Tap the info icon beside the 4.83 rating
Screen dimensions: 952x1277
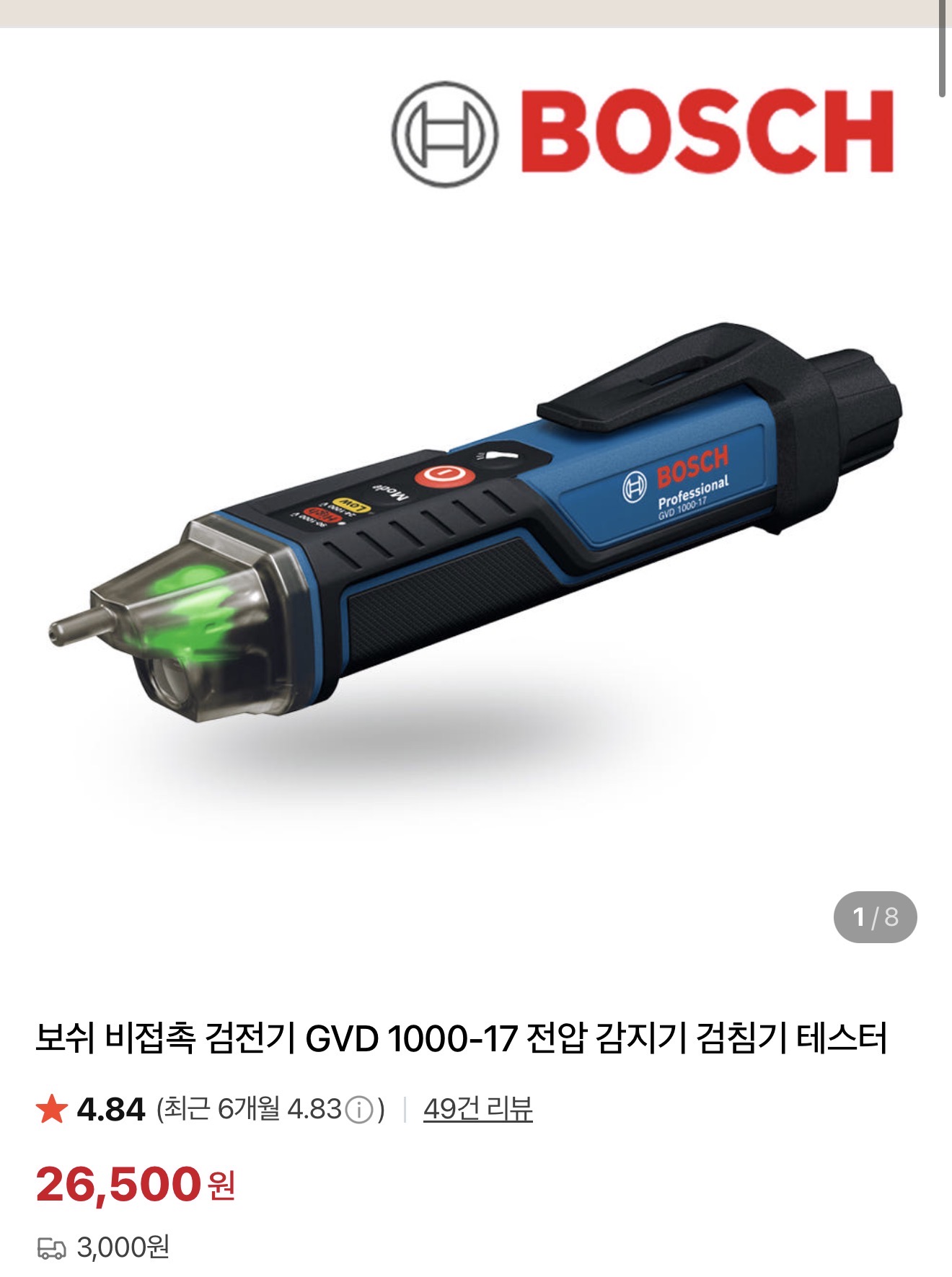pyautogui.click(x=359, y=1110)
